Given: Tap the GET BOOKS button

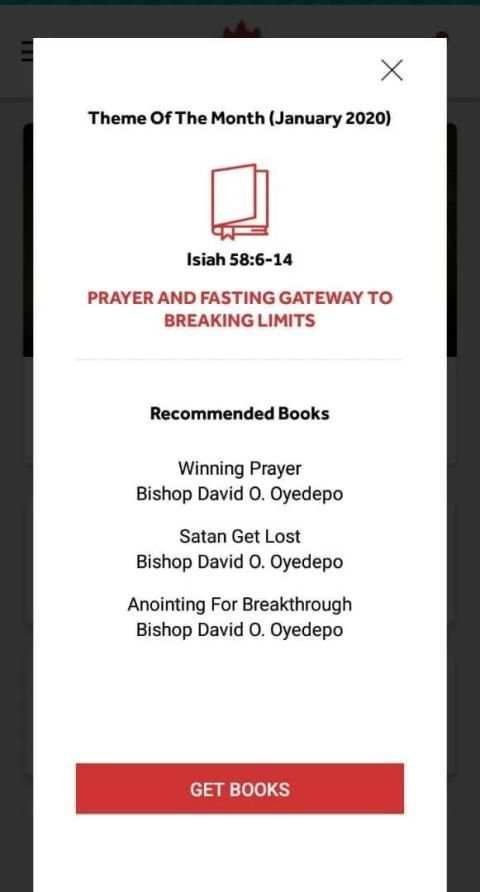Looking at the screenshot, I should tap(240, 788).
